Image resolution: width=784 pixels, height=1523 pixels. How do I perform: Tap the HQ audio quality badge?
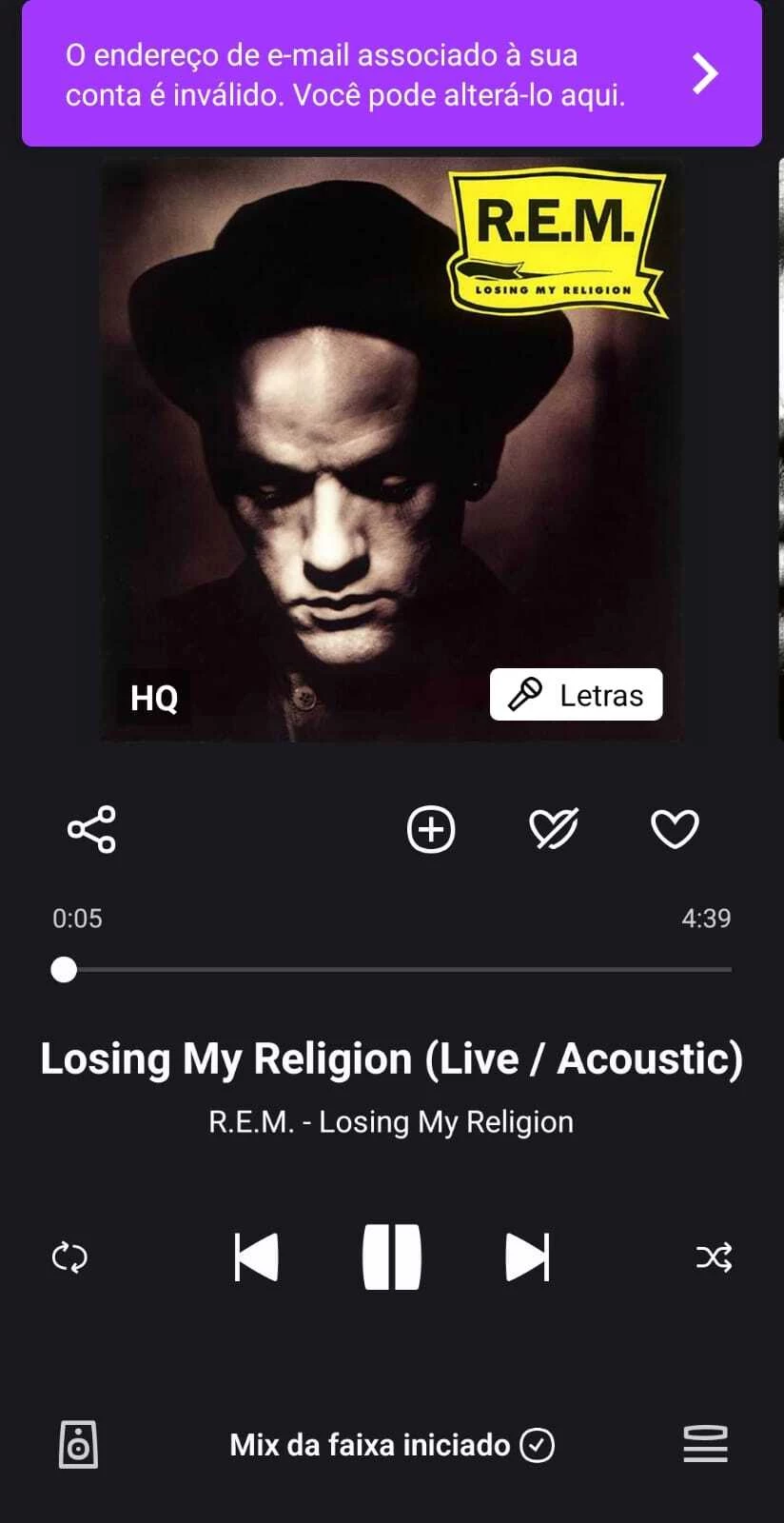point(154,699)
